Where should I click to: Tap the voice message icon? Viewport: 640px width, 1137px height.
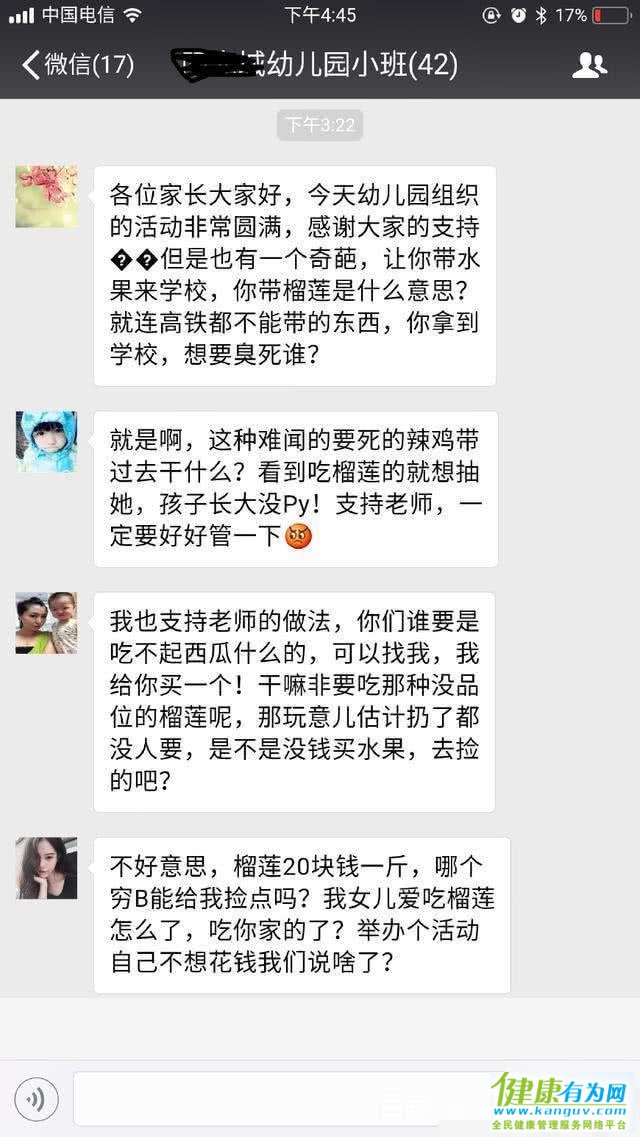tap(36, 1100)
